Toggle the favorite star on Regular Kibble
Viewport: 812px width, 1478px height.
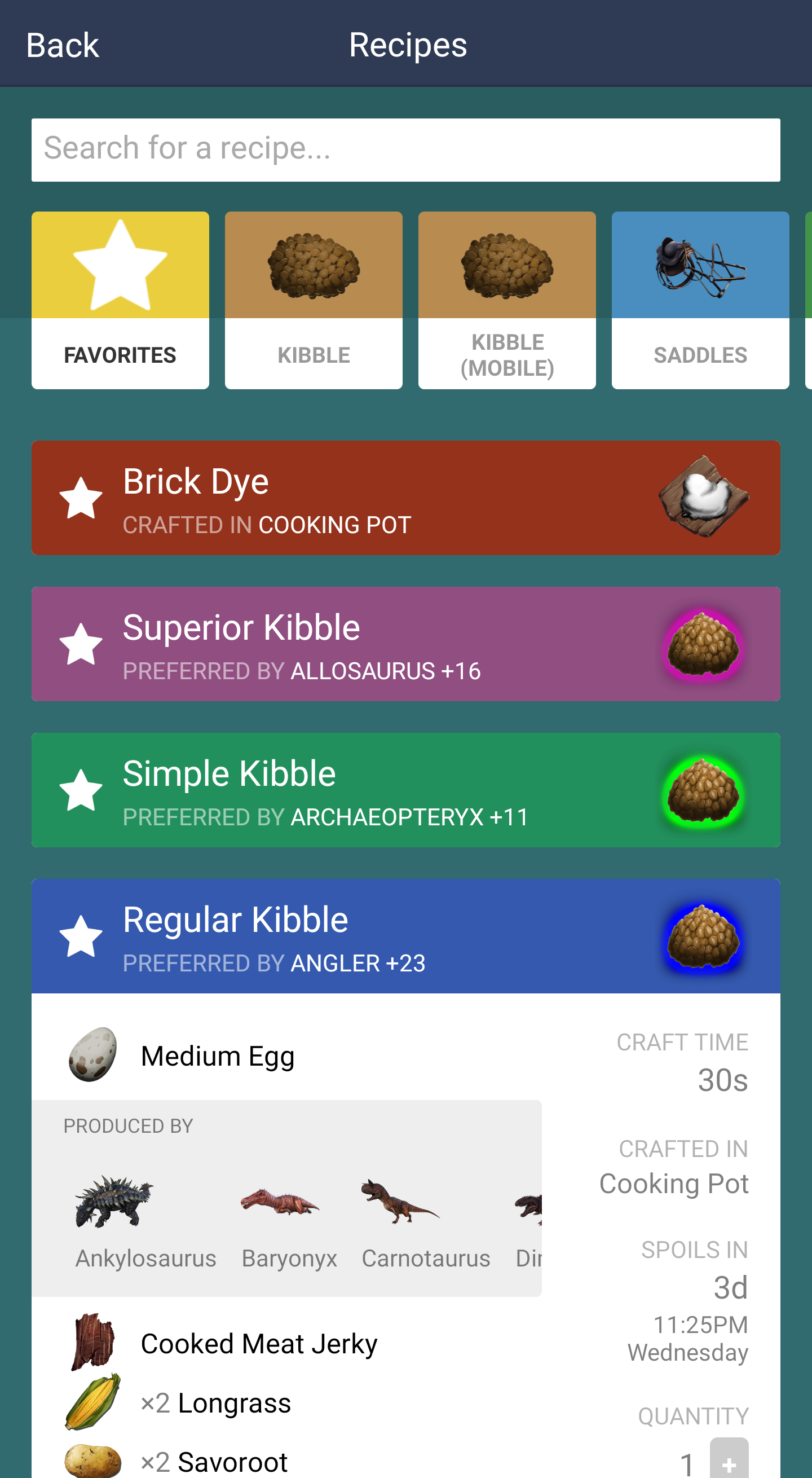pyautogui.click(x=81, y=936)
